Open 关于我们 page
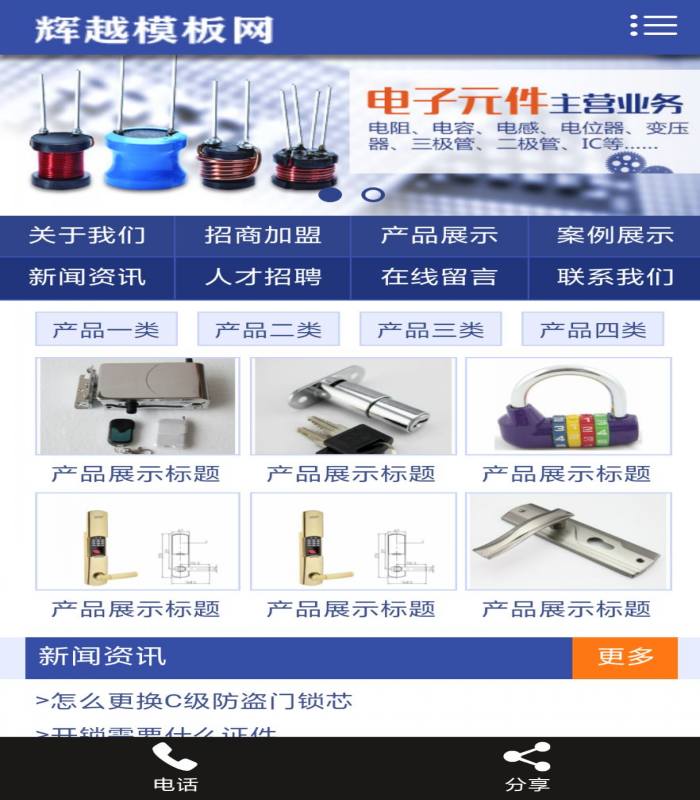Viewport: 700px width, 800px height. point(87,236)
